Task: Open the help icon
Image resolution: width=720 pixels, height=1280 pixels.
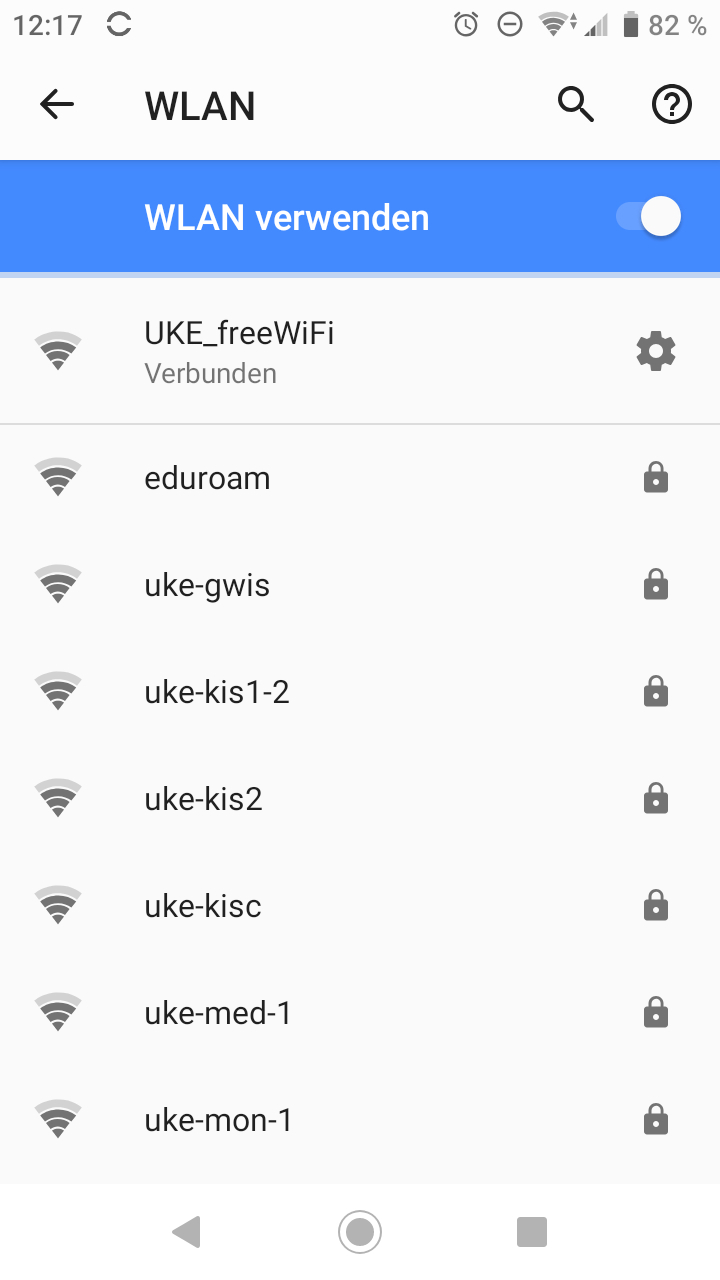Action: click(x=672, y=104)
